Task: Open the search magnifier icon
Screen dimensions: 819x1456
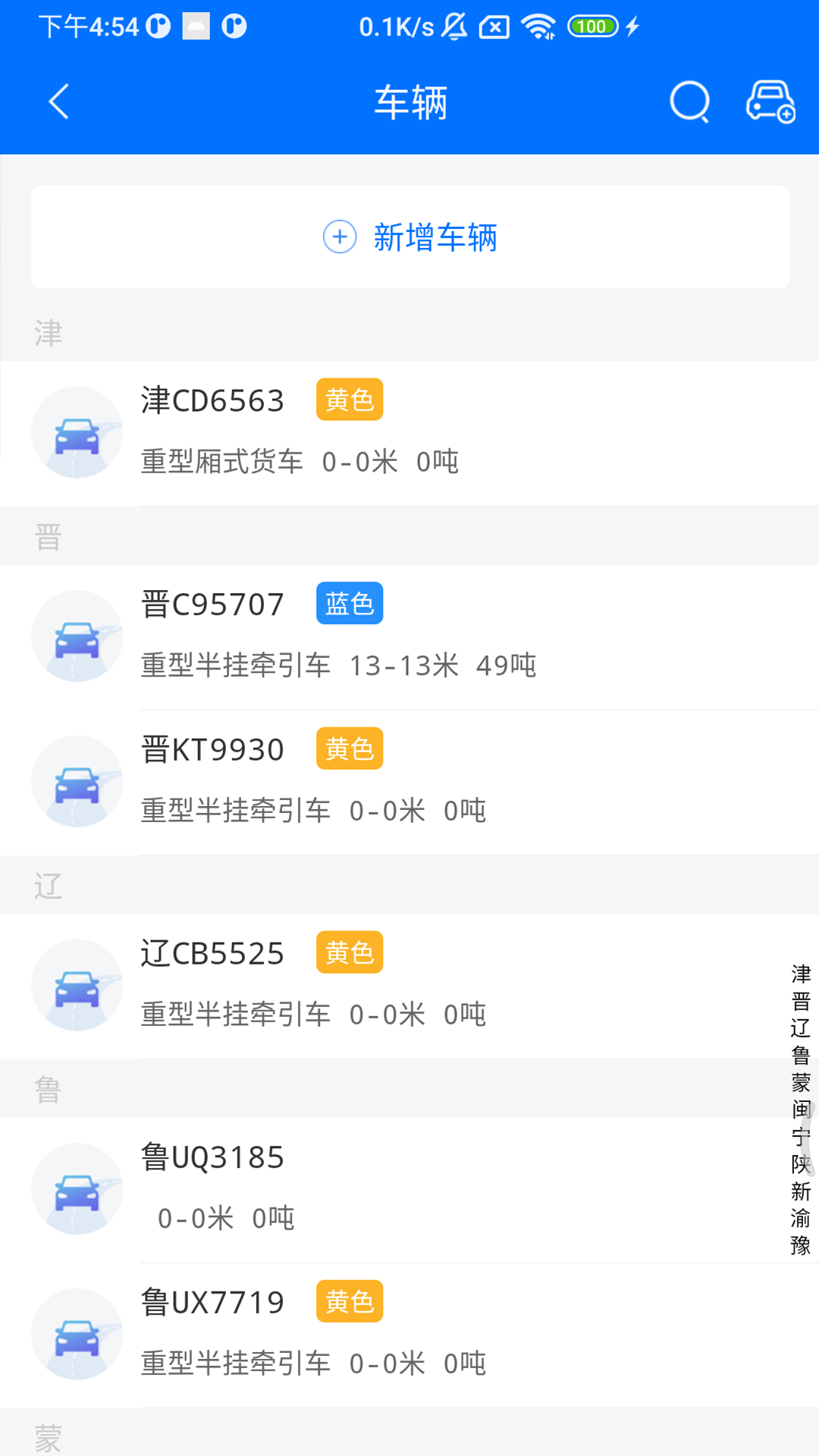Action: (689, 102)
